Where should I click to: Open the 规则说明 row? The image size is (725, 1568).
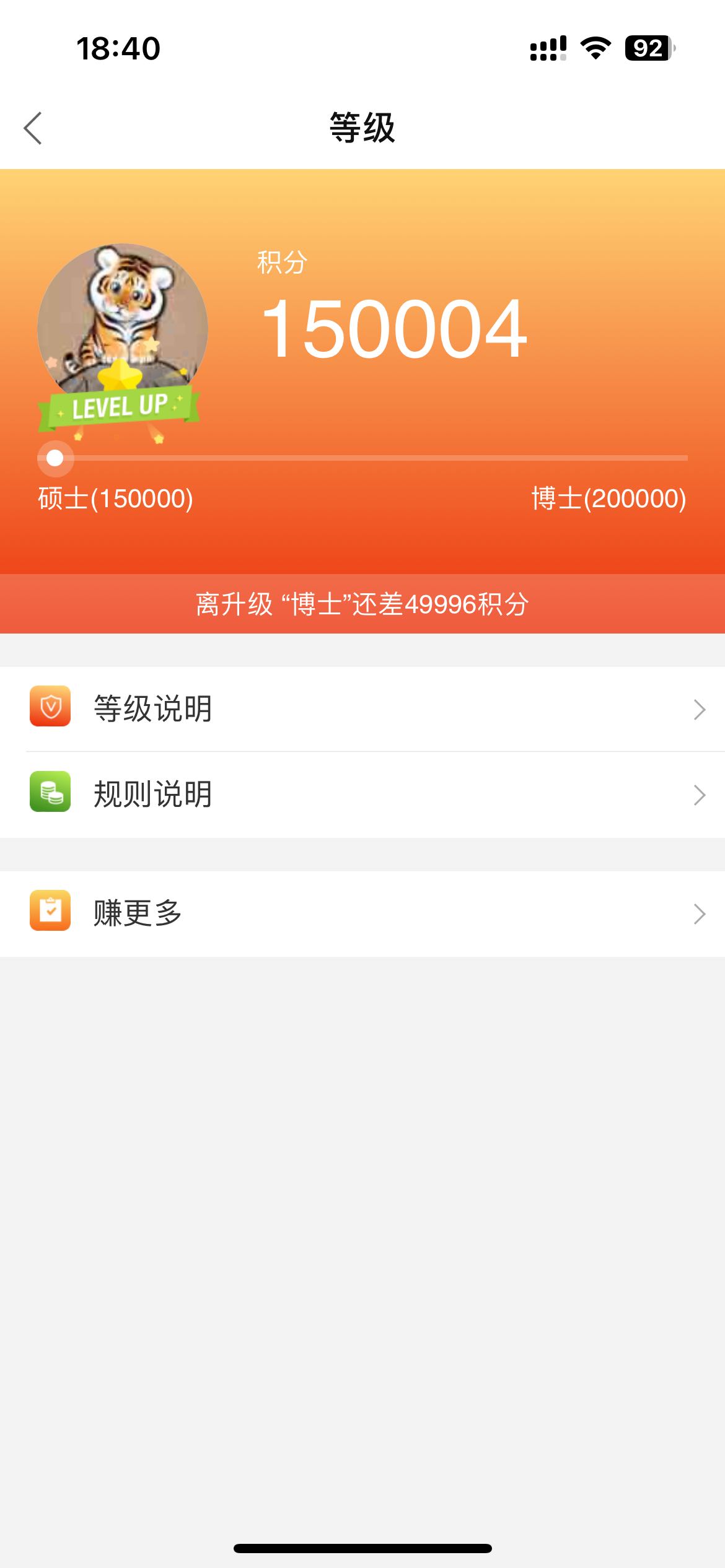(x=362, y=795)
